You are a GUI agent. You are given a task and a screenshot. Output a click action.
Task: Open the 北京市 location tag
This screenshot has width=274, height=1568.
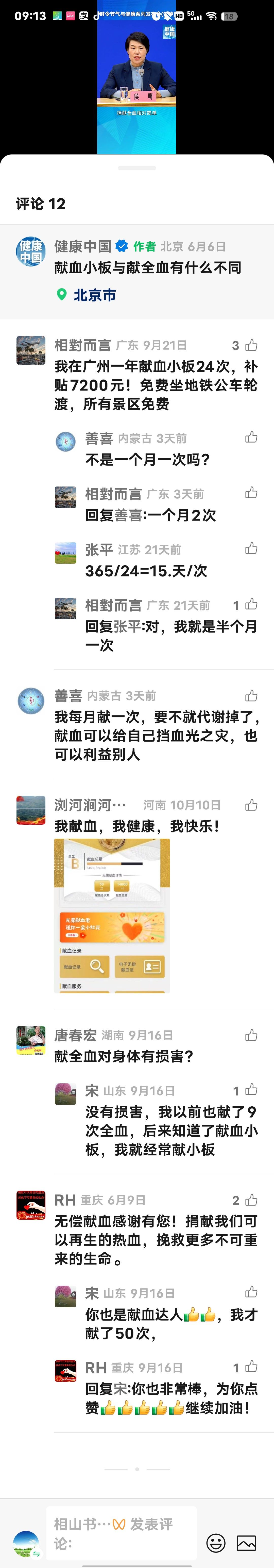[94, 295]
